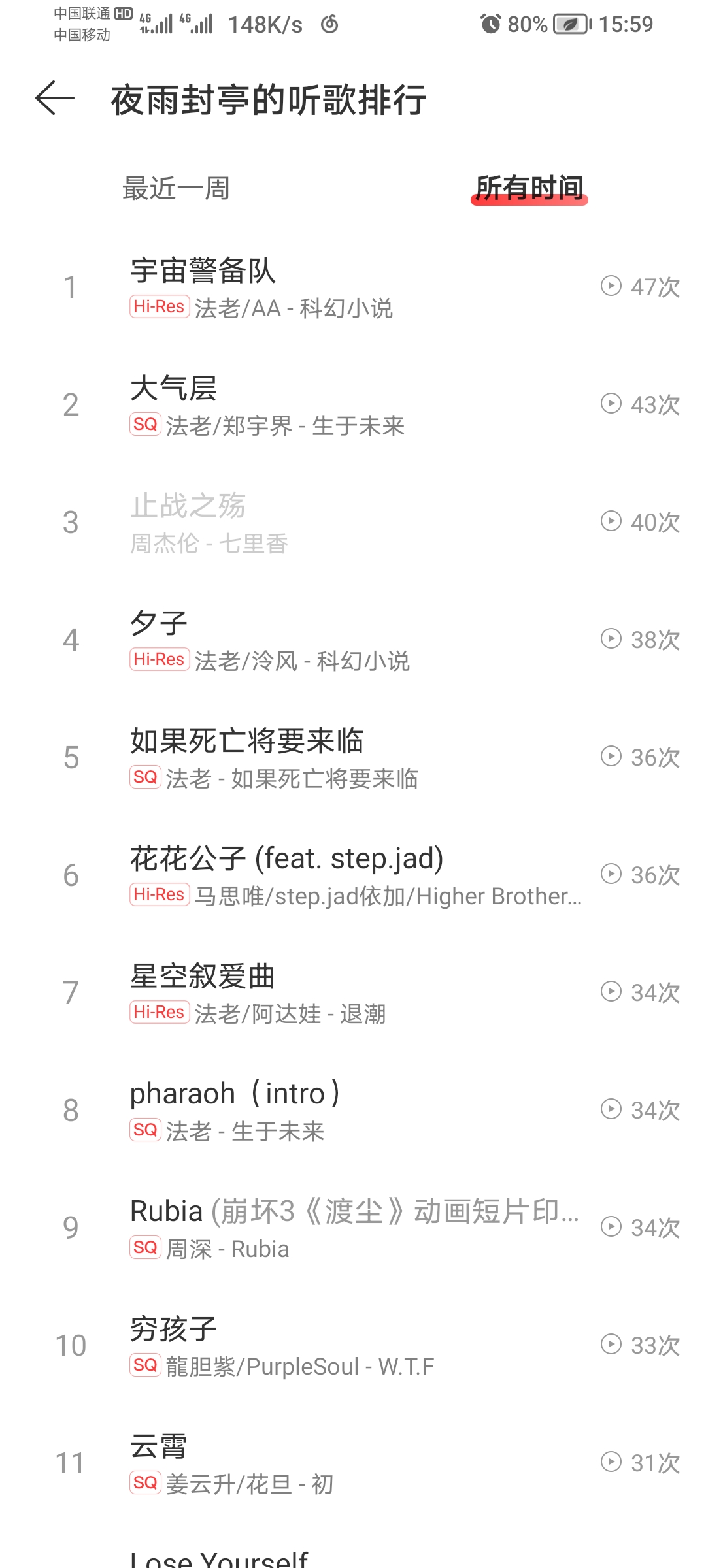This screenshot has height=1568, width=706.
Task: Open the song 星空叙爱曲
Action: 353,993
